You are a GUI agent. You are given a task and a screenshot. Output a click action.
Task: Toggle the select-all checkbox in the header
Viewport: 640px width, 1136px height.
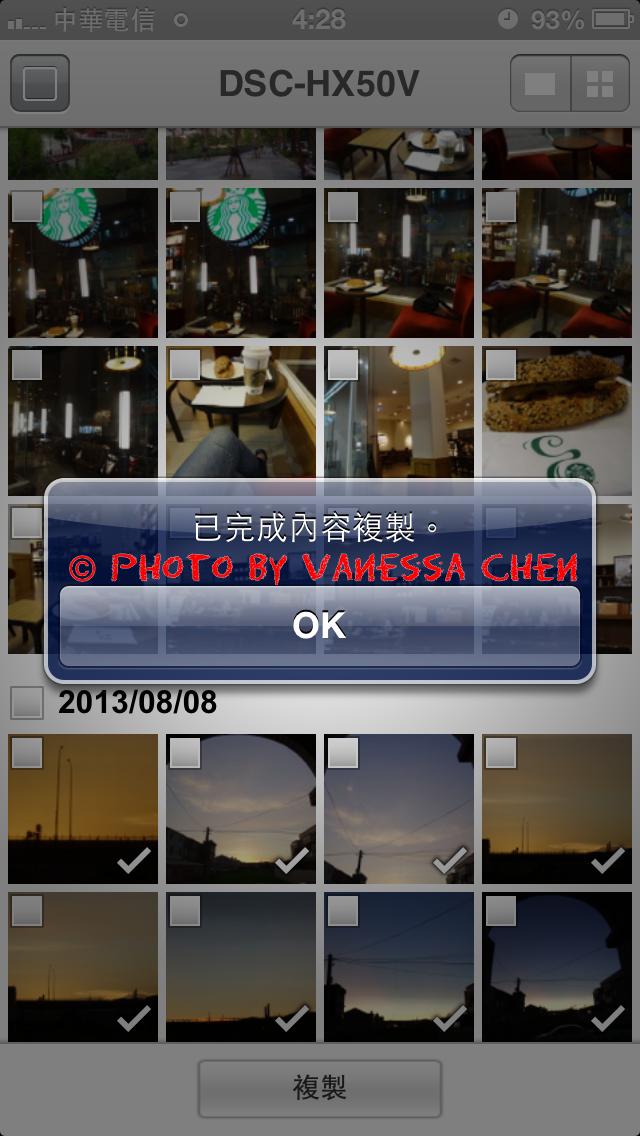tap(40, 83)
